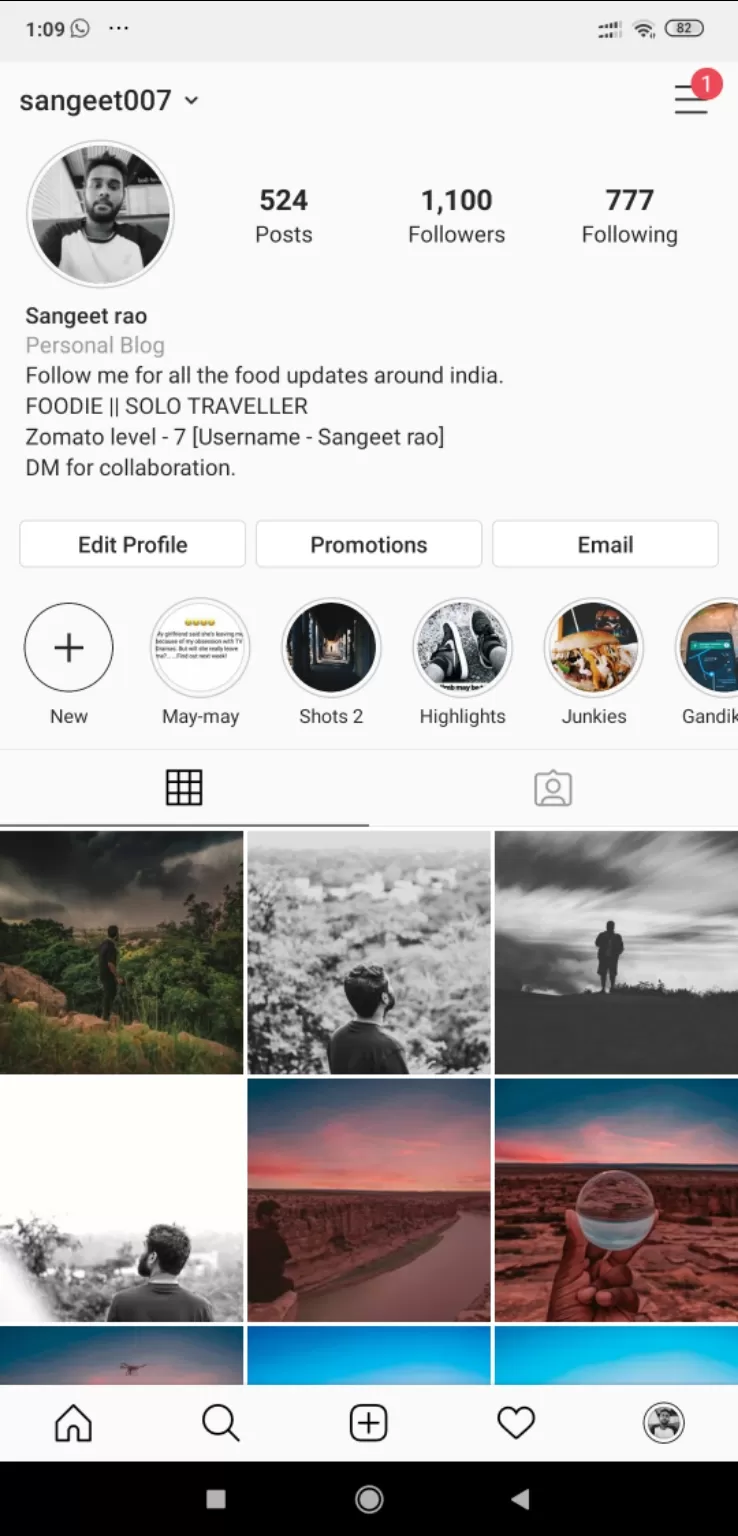Select the grid posts tab
738x1536 pixels.
pos(184,788)
